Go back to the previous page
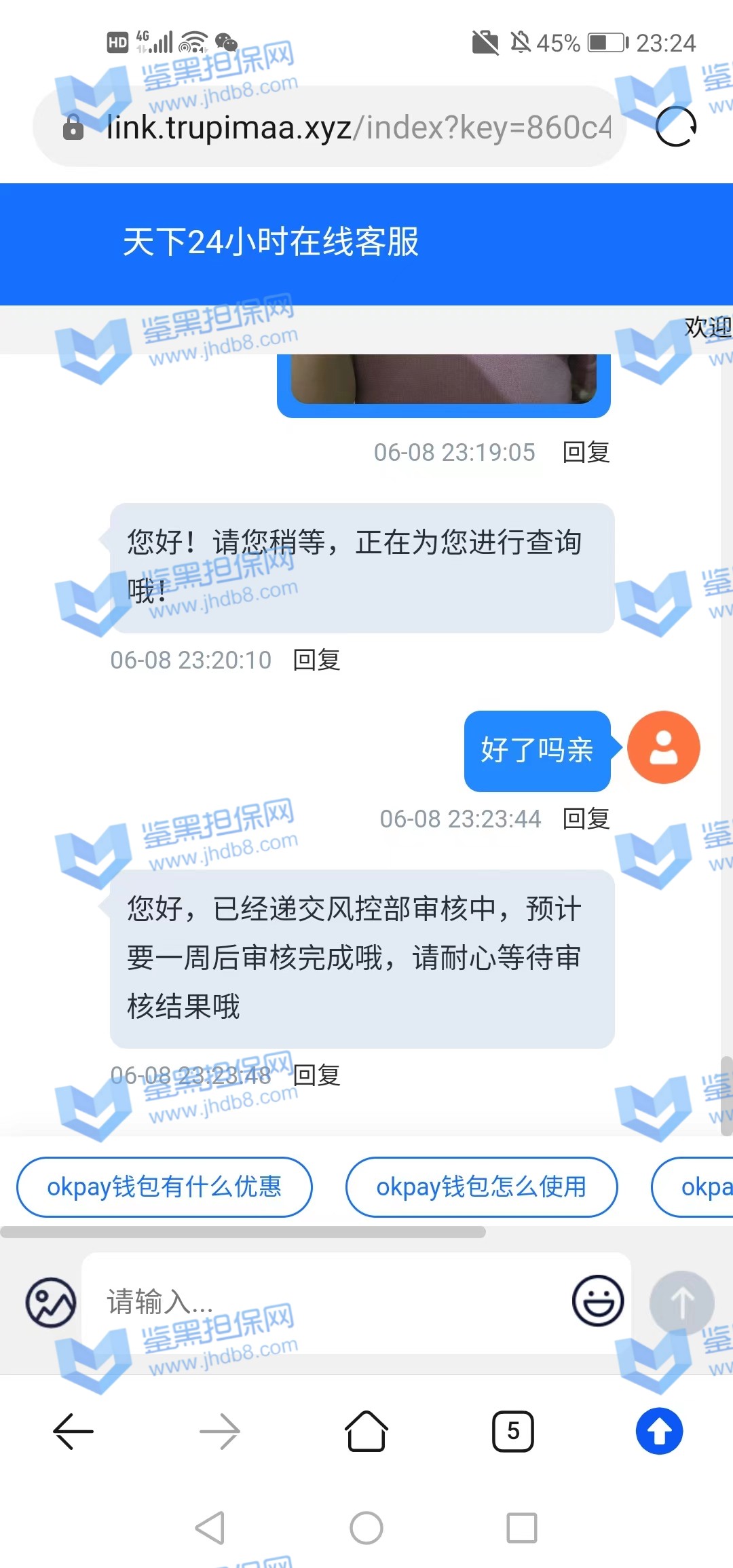 (73, 1431)
